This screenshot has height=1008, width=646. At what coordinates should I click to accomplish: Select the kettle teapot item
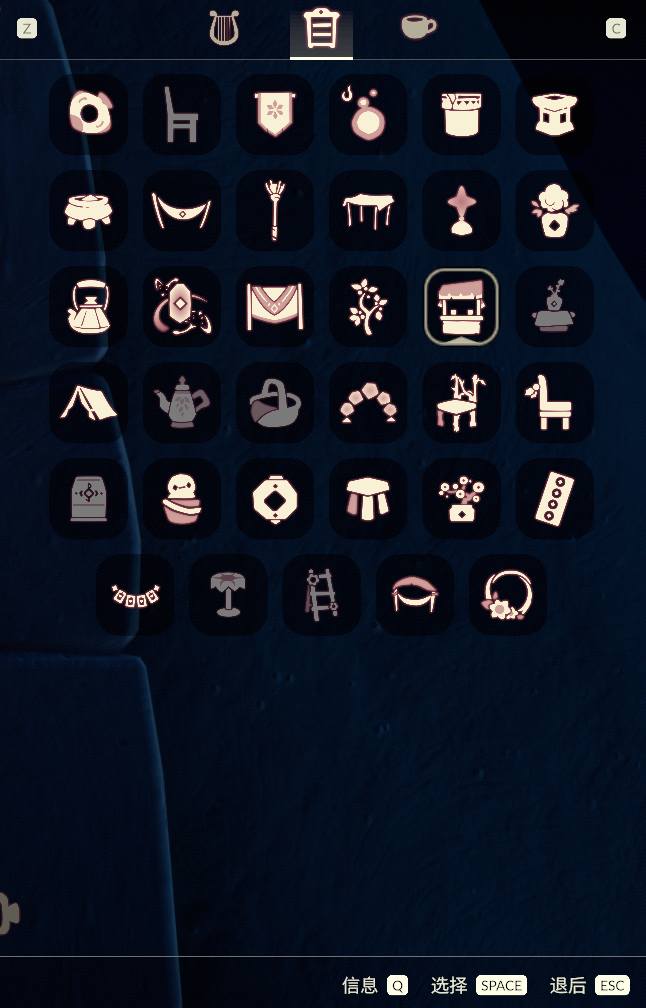(x=88, y=307)
